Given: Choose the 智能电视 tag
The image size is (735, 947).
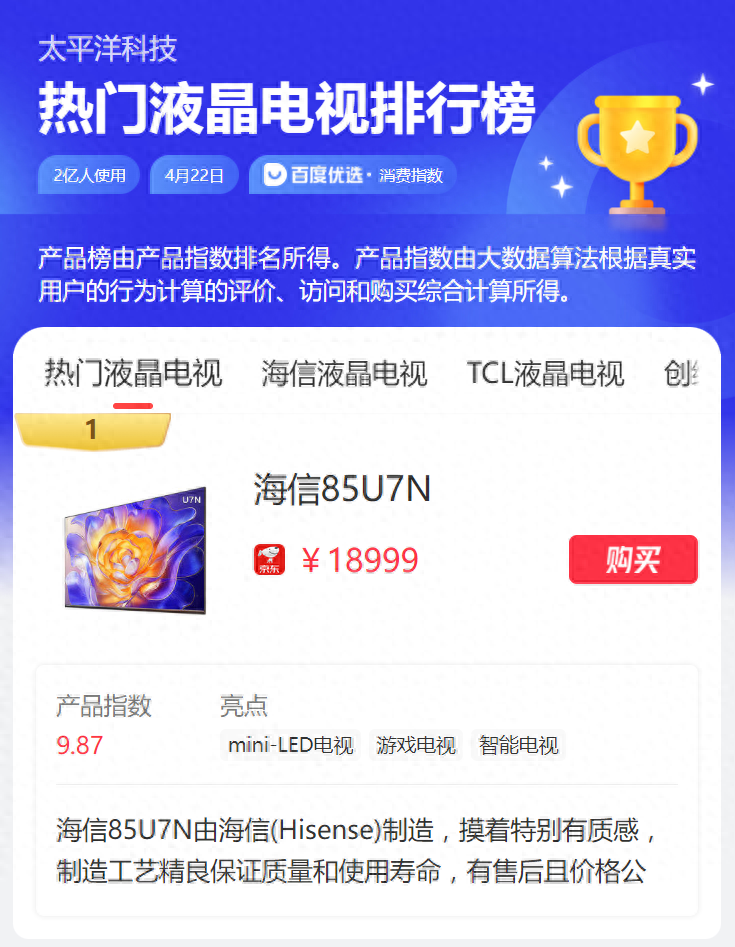Looking at the screenshot, I should point(518,745).
